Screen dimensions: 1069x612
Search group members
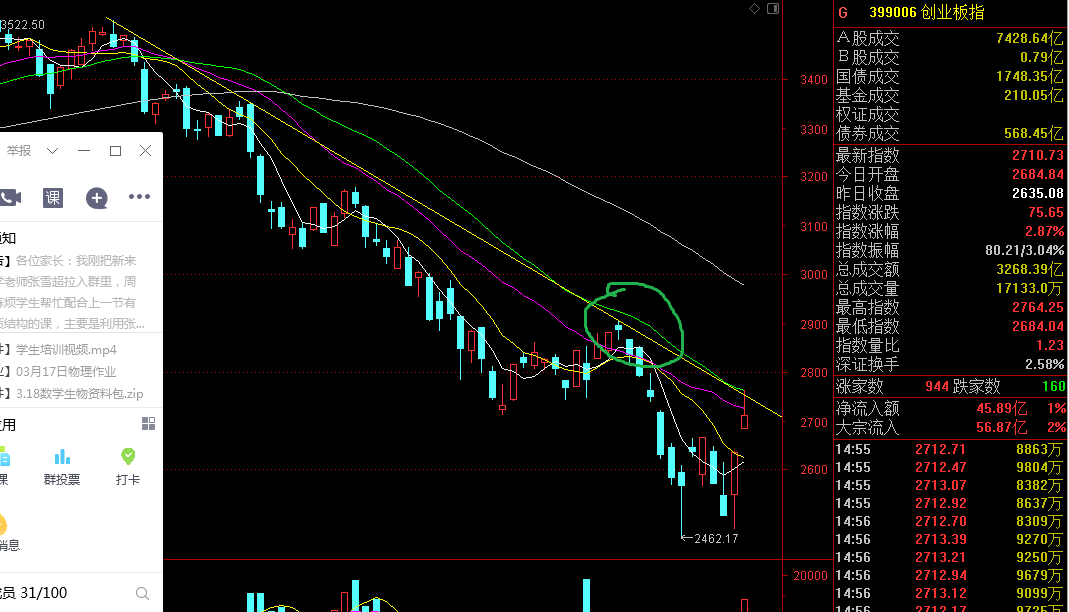pyautogui.click(x=142, y=593)
